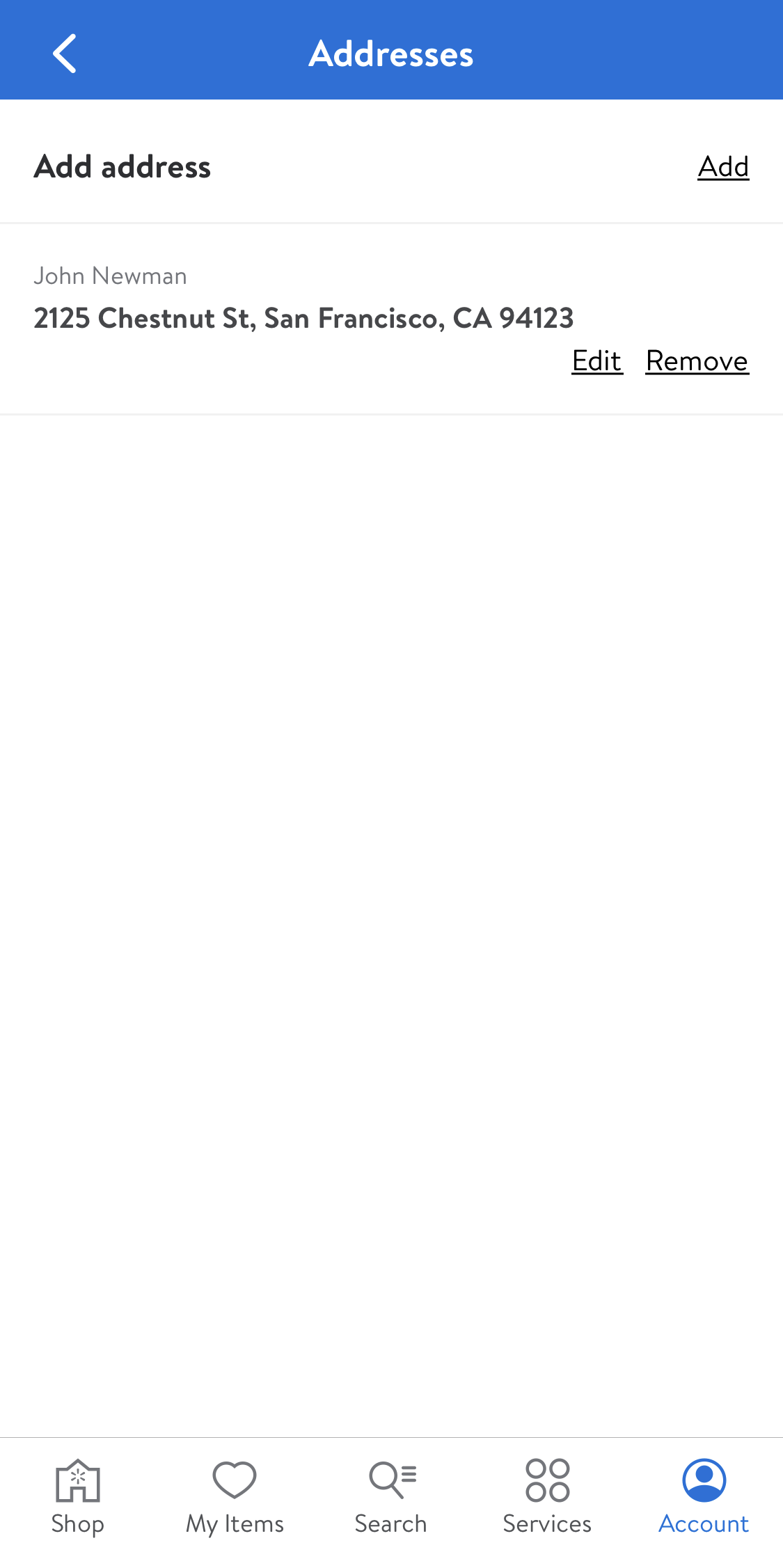Tap the Addresses title in the header
This screenshot has height=1568, width=783.
pos(391,52)
